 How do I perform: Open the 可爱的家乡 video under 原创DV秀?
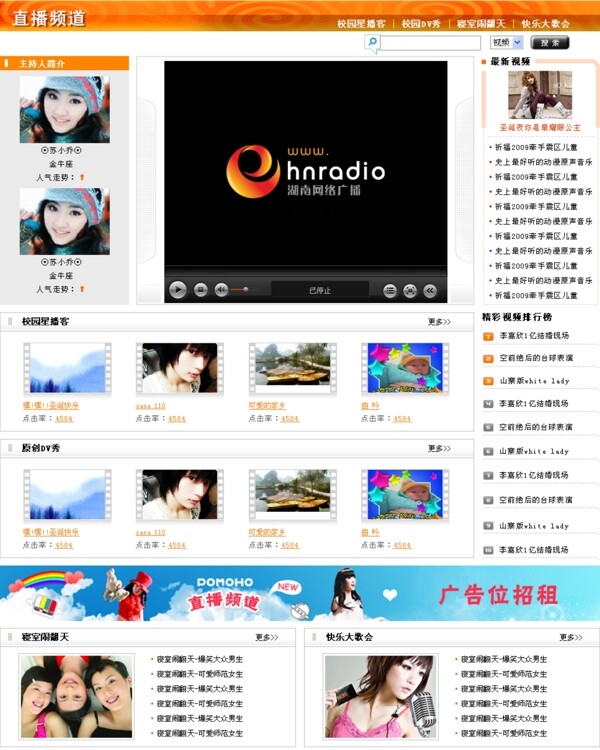tap(267, 532)
